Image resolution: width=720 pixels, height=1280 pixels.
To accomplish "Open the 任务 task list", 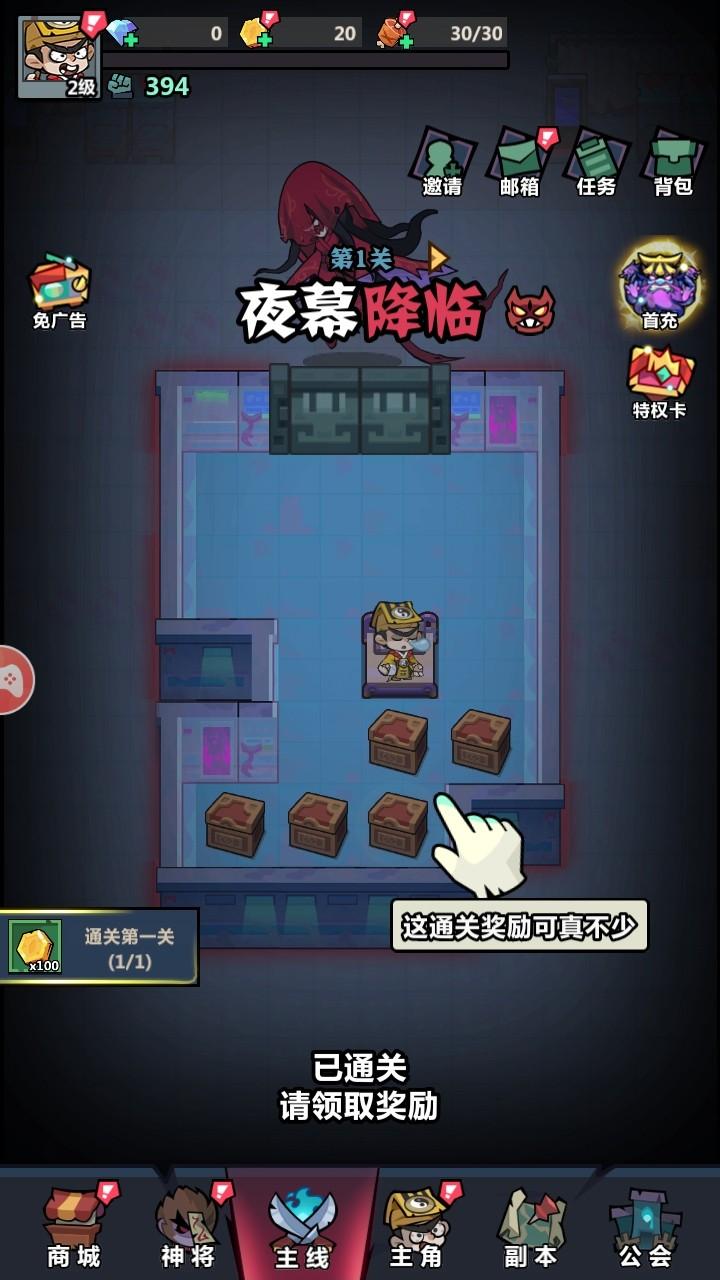I will pyautogui.click(x=596, y=162).
